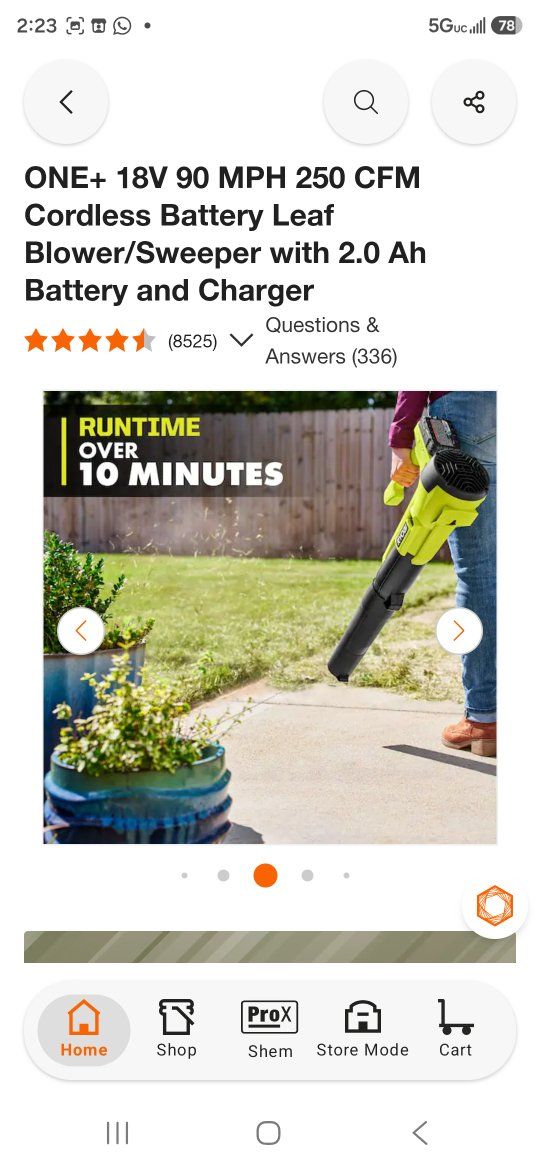Tap the system recent apps button

point(117,1133)
